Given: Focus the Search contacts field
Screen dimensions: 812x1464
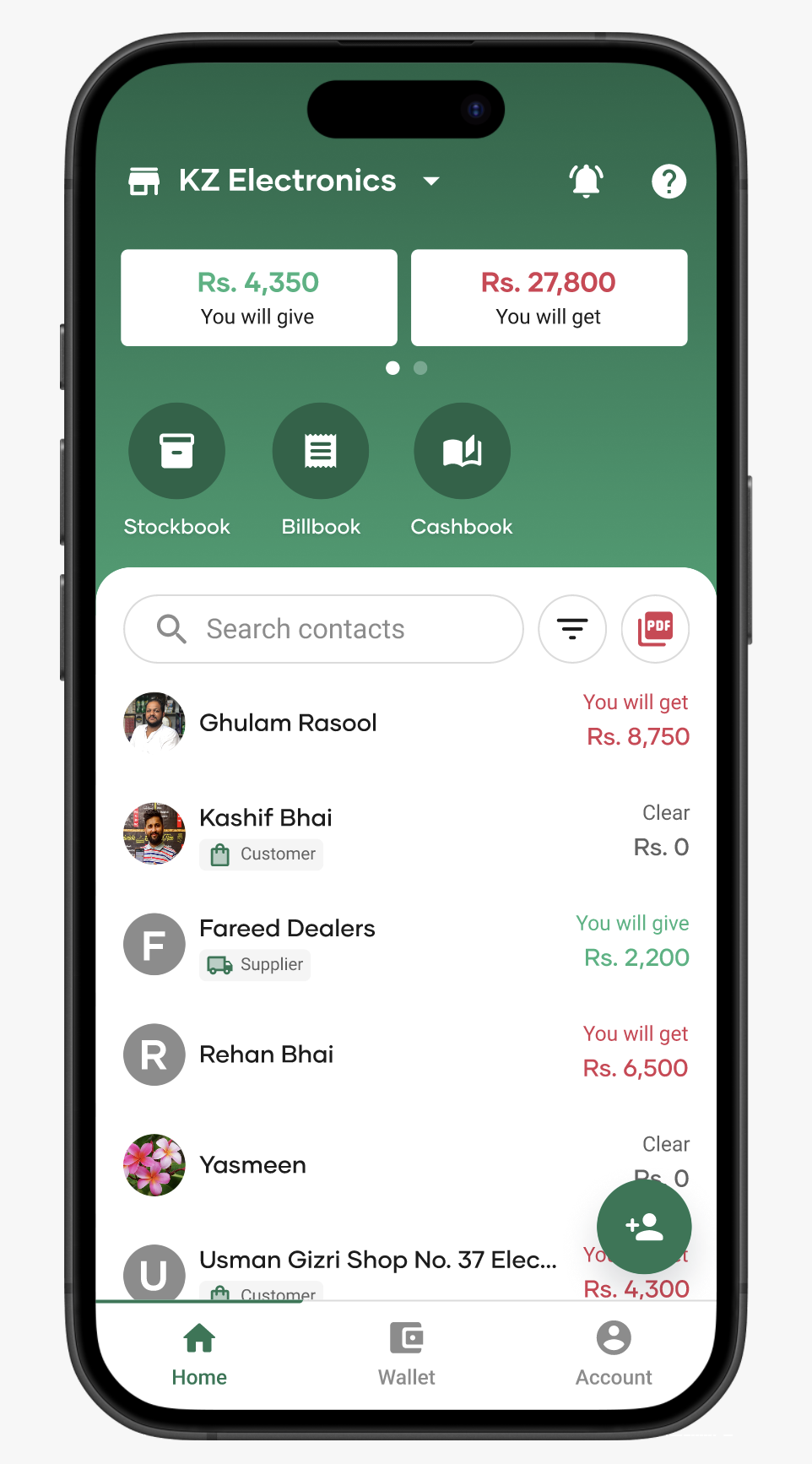Looking at the screenshot, I should click(x=323, y=629).
